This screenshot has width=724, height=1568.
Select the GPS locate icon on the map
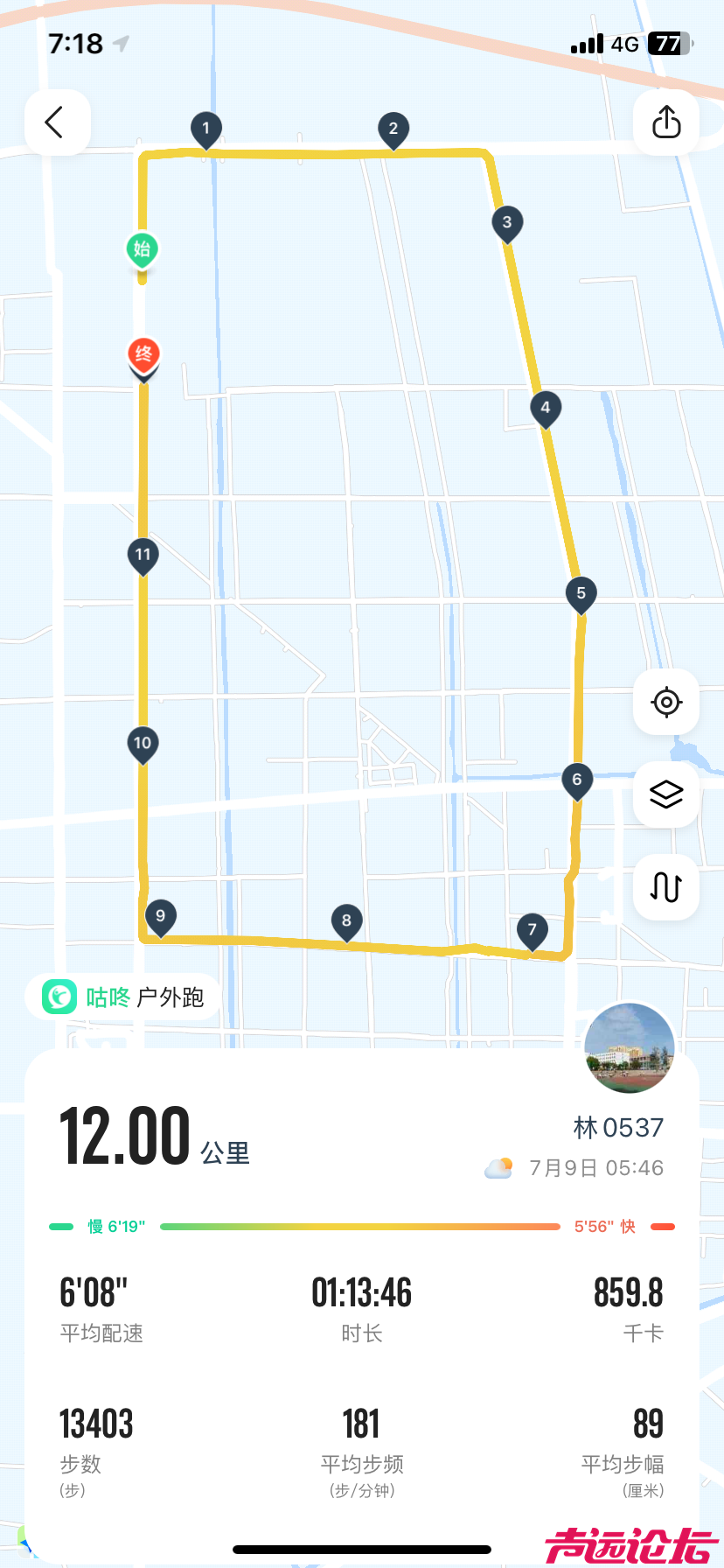coord(666,703)
